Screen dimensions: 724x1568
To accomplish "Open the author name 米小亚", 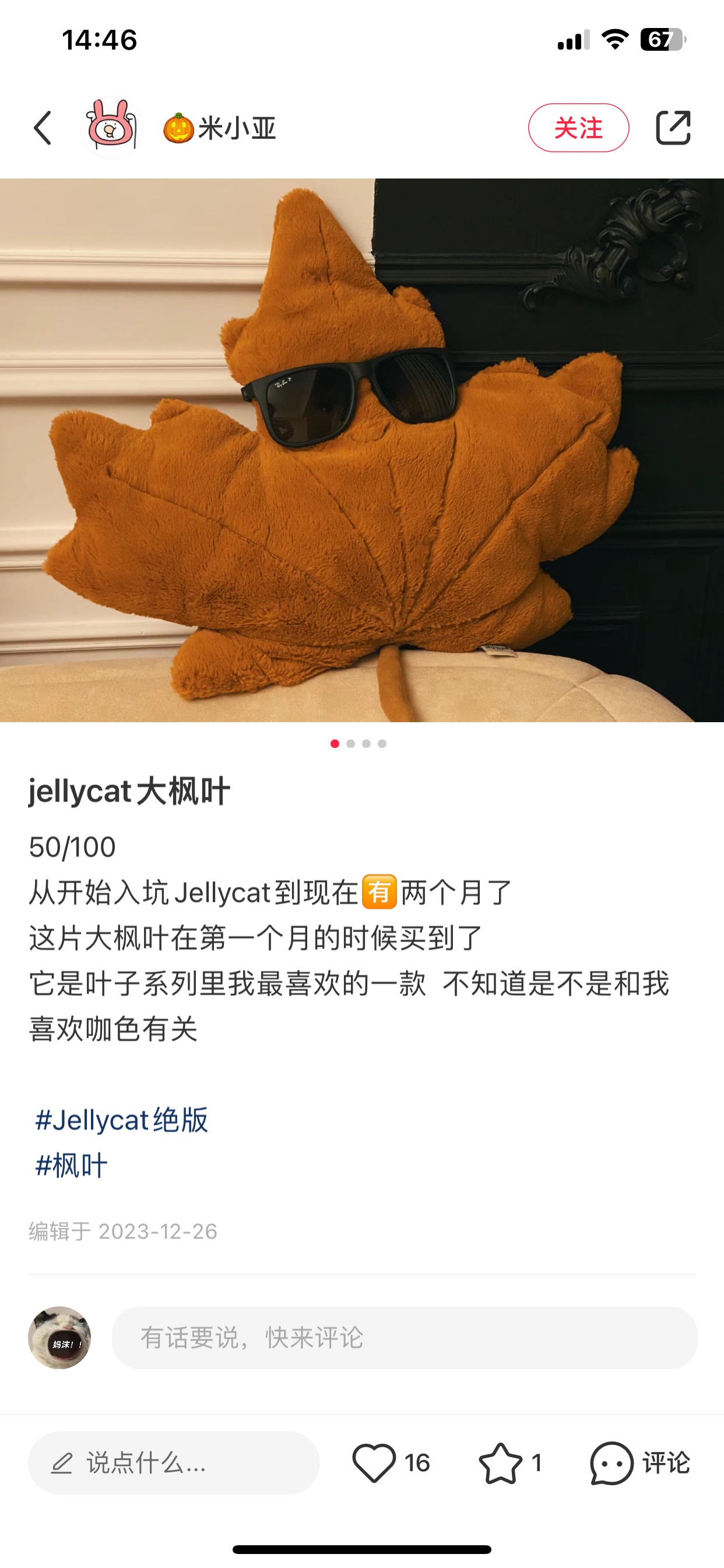I will tap(236, 128).
